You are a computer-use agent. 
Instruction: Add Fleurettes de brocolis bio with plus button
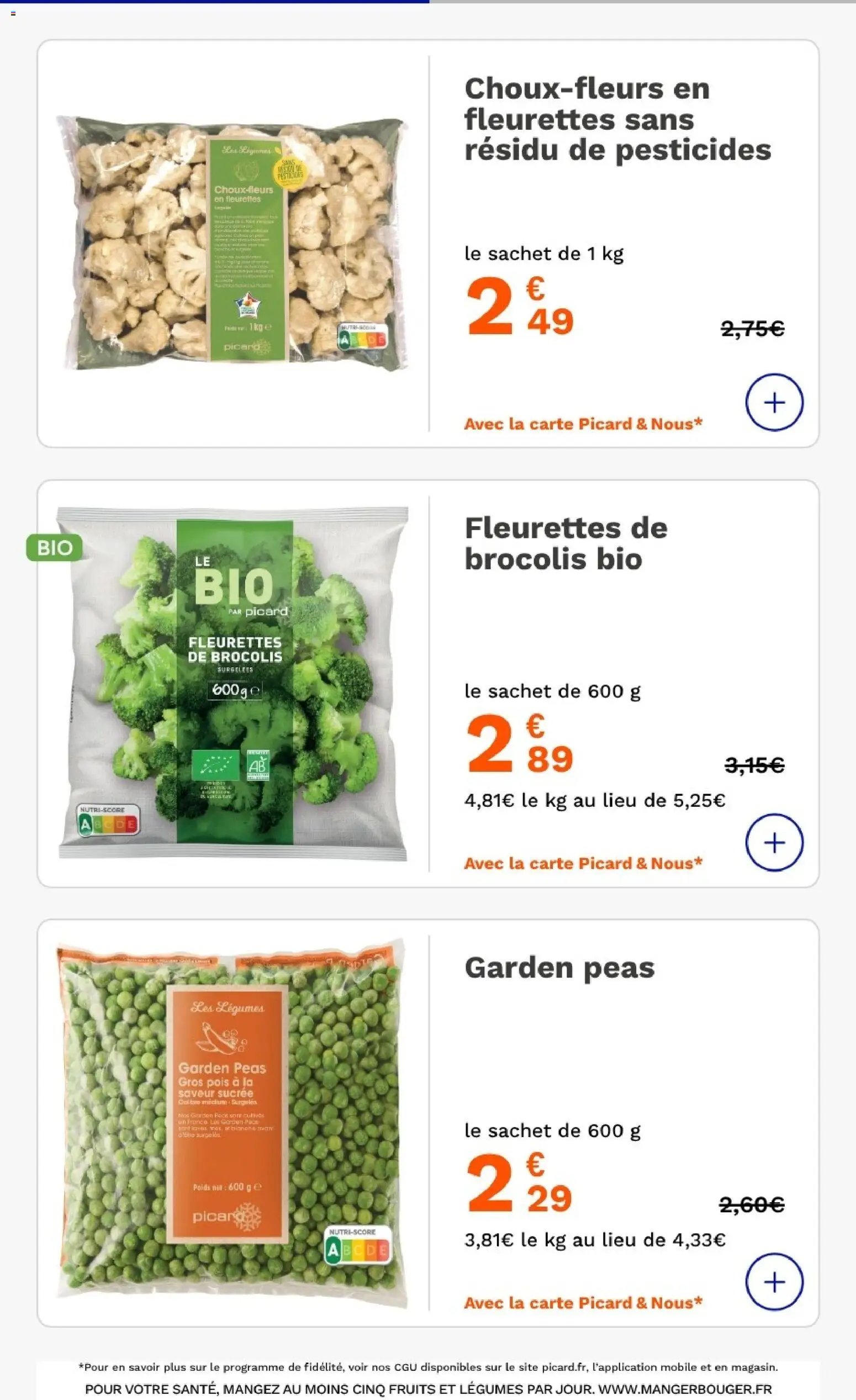click(774, 843)
